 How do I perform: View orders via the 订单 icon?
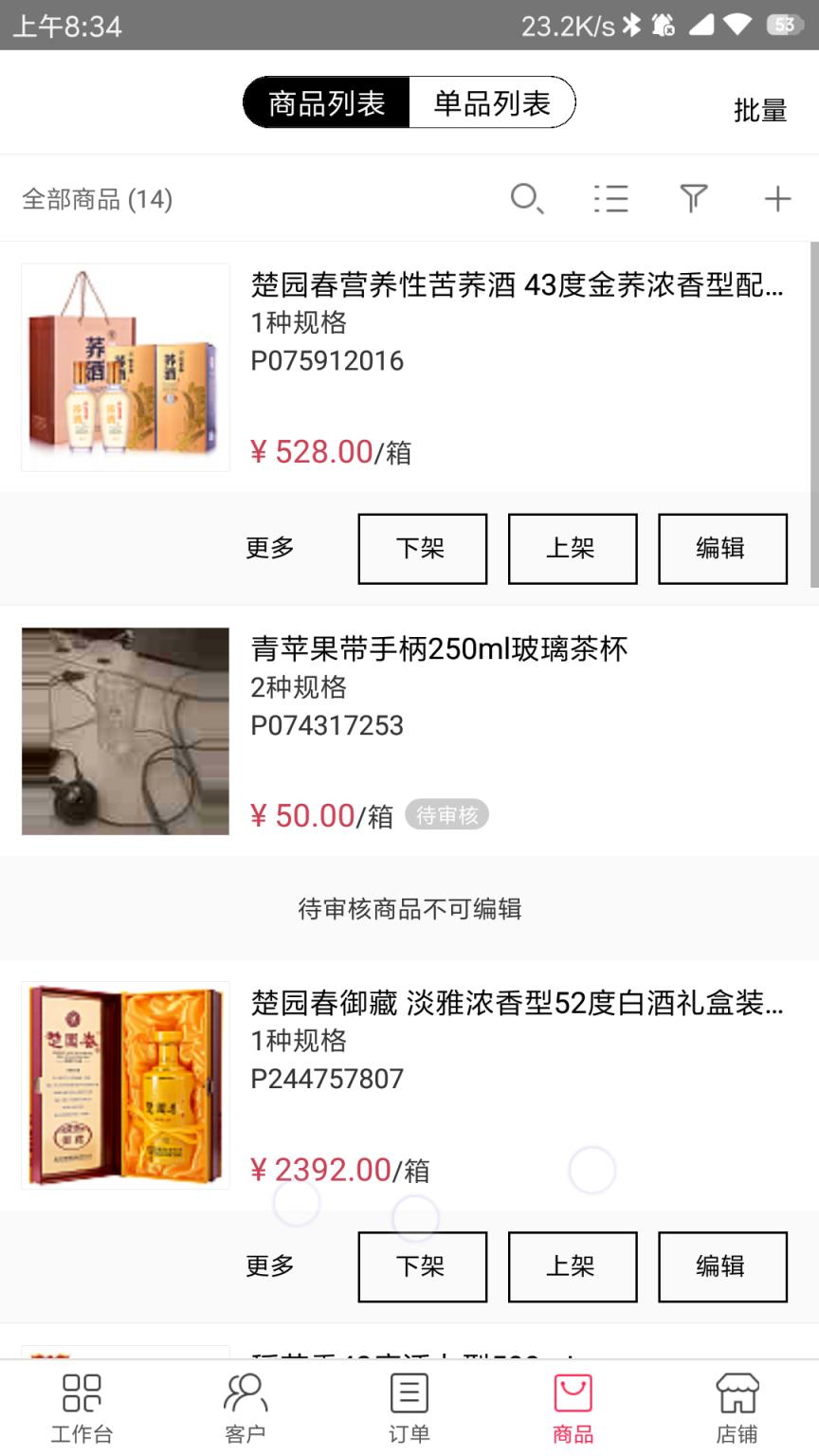pyautogui.click(x=408, y=1407)
